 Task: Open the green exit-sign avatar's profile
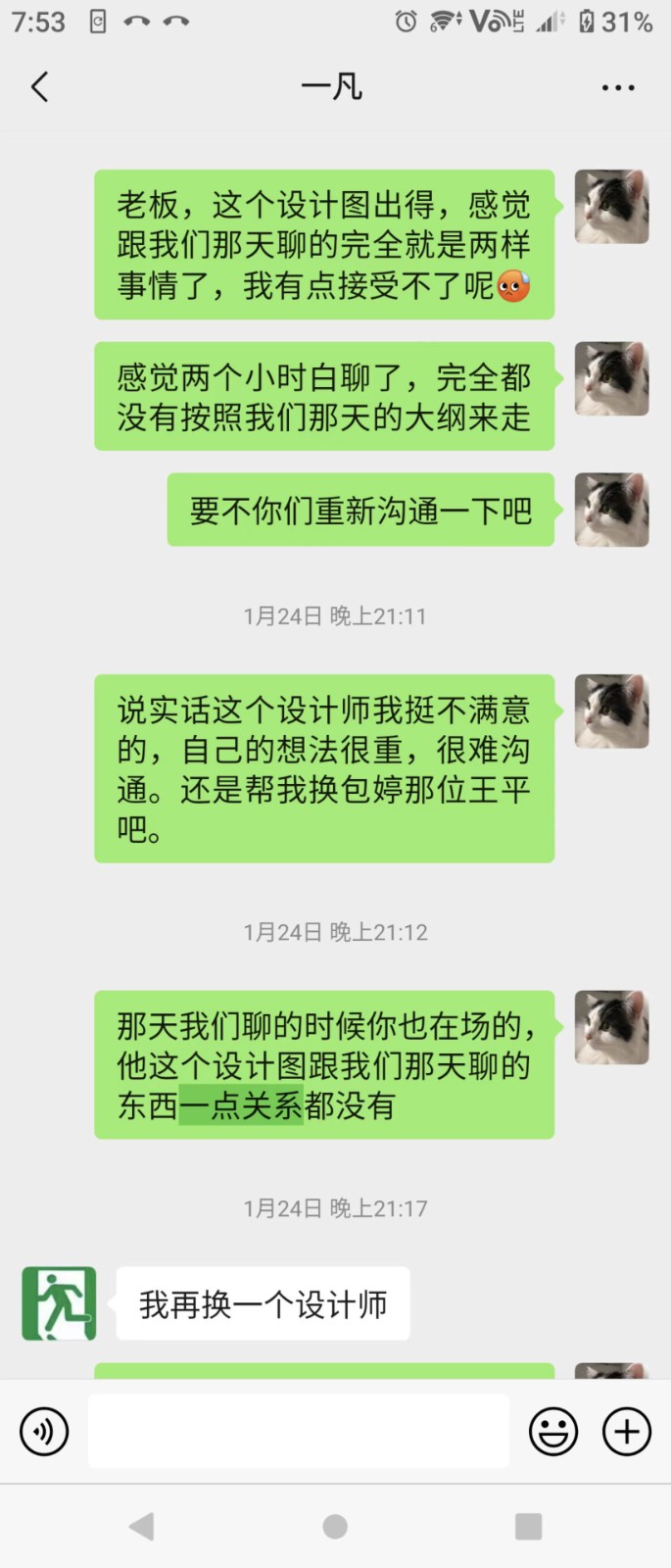tap(59, 1303)
